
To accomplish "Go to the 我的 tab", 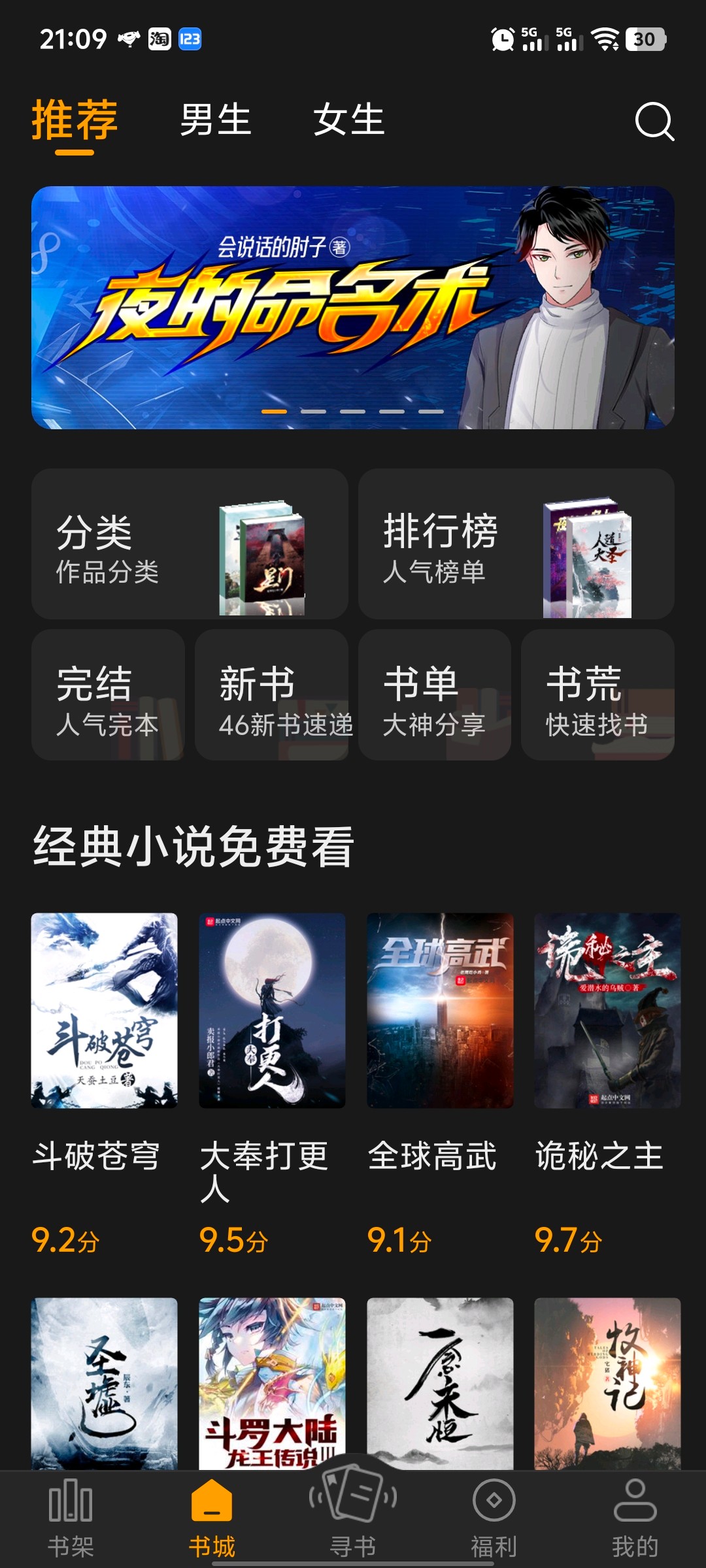I will (635, 1517).
